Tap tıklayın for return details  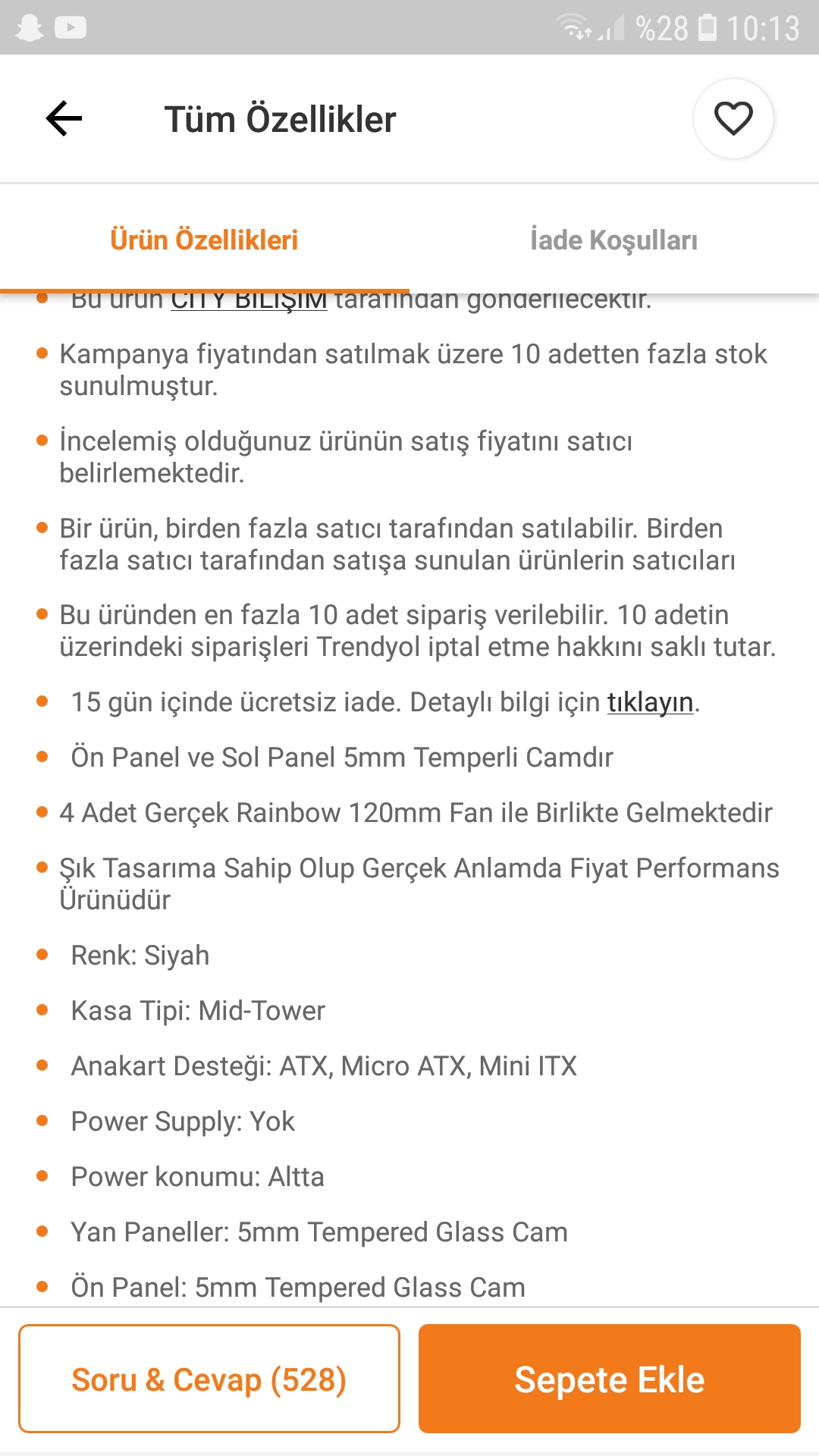click(650, 702)
